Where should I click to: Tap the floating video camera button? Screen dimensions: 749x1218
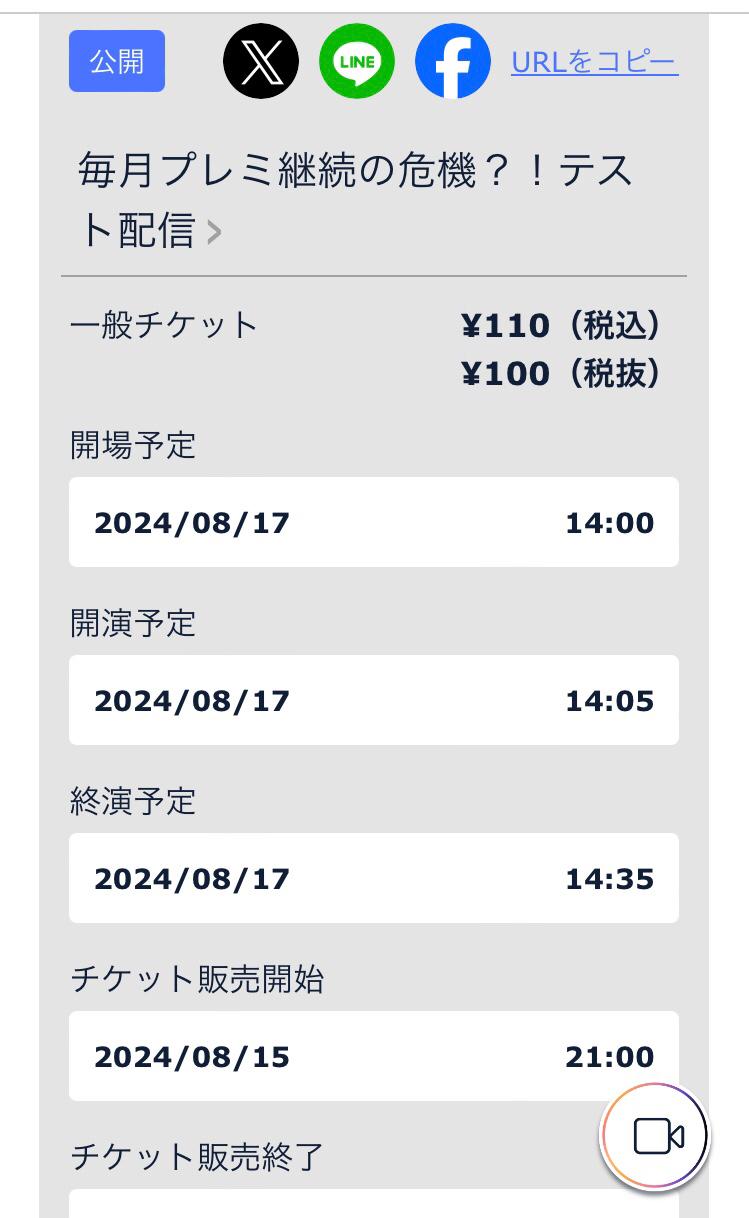click(x=656, y=1136)
